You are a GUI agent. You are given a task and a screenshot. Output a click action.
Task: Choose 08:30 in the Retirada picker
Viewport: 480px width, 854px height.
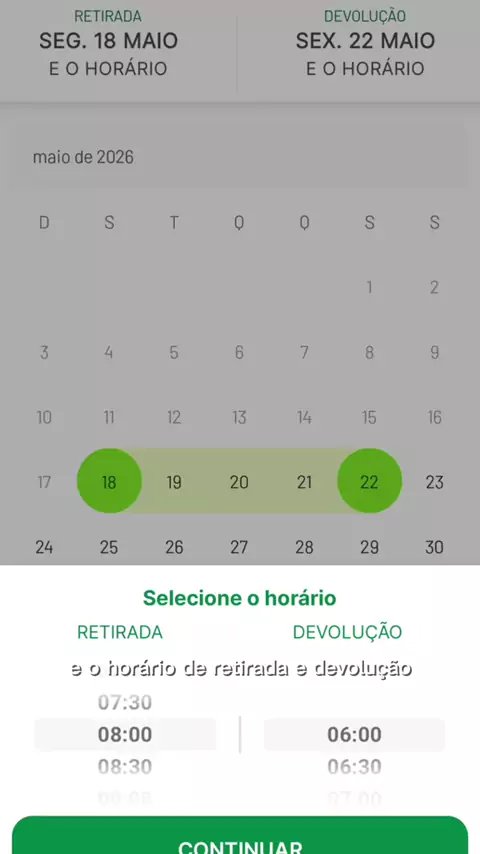point(125,767)
